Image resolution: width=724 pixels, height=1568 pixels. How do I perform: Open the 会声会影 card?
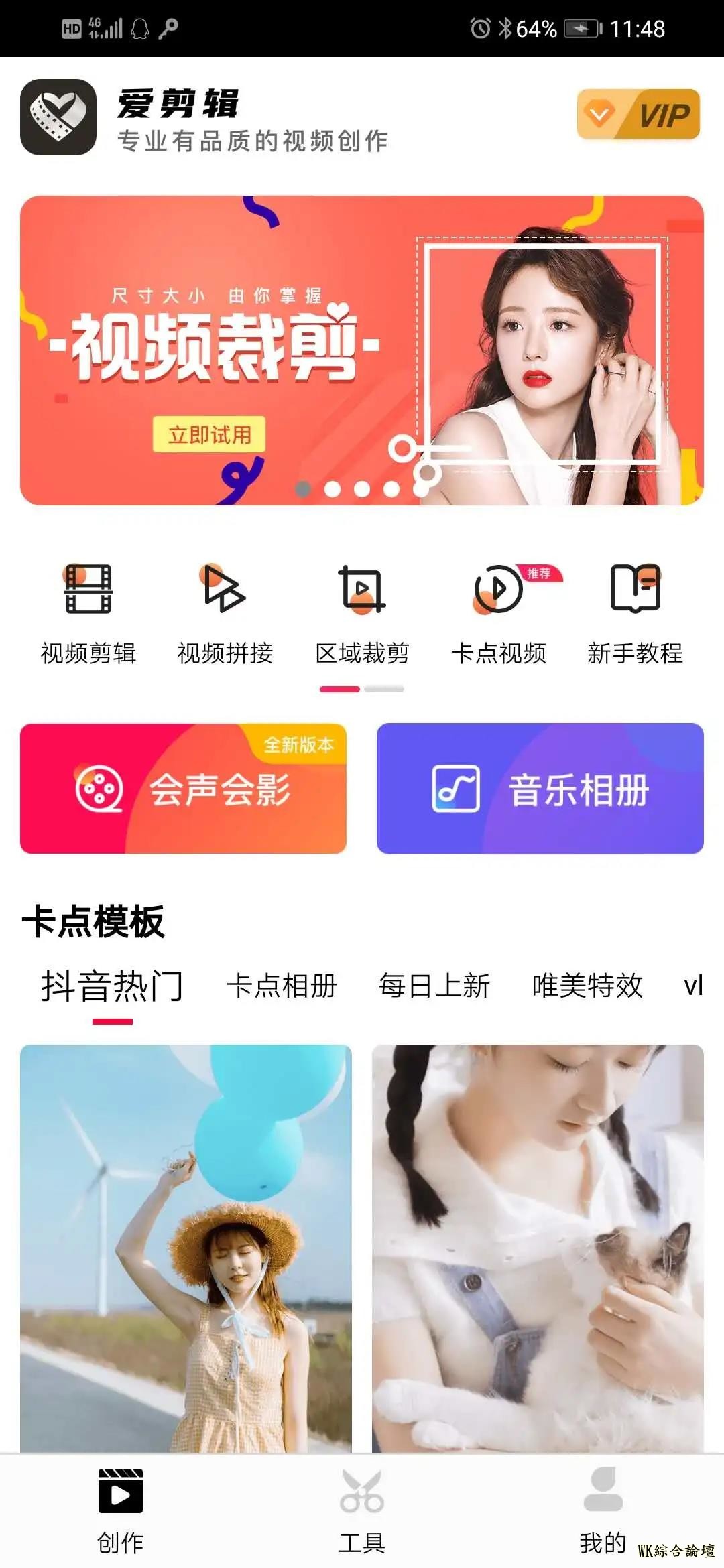[x=183, y=788]
